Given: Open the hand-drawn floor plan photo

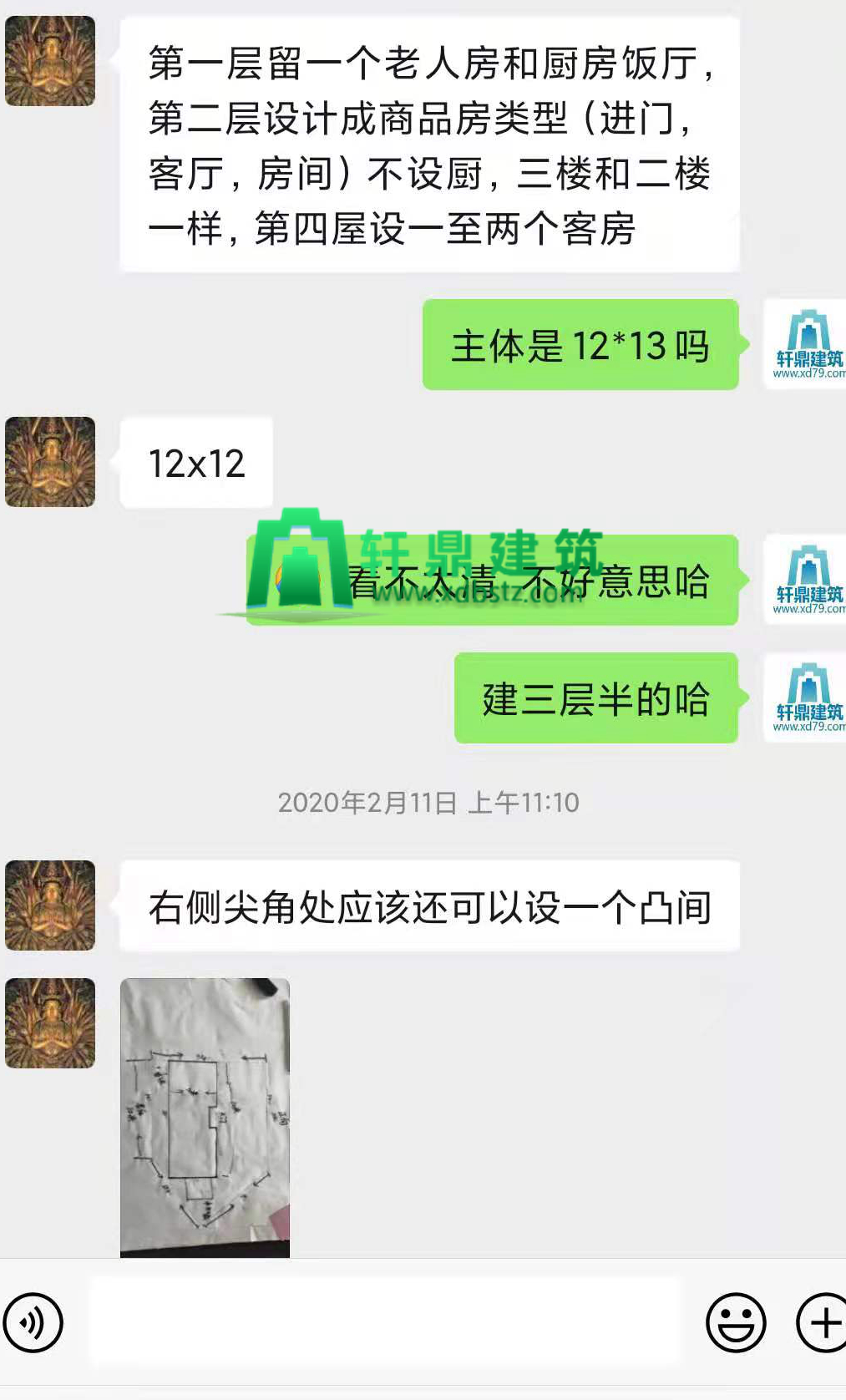Looking at the screenshot, I should [205, 1117].
